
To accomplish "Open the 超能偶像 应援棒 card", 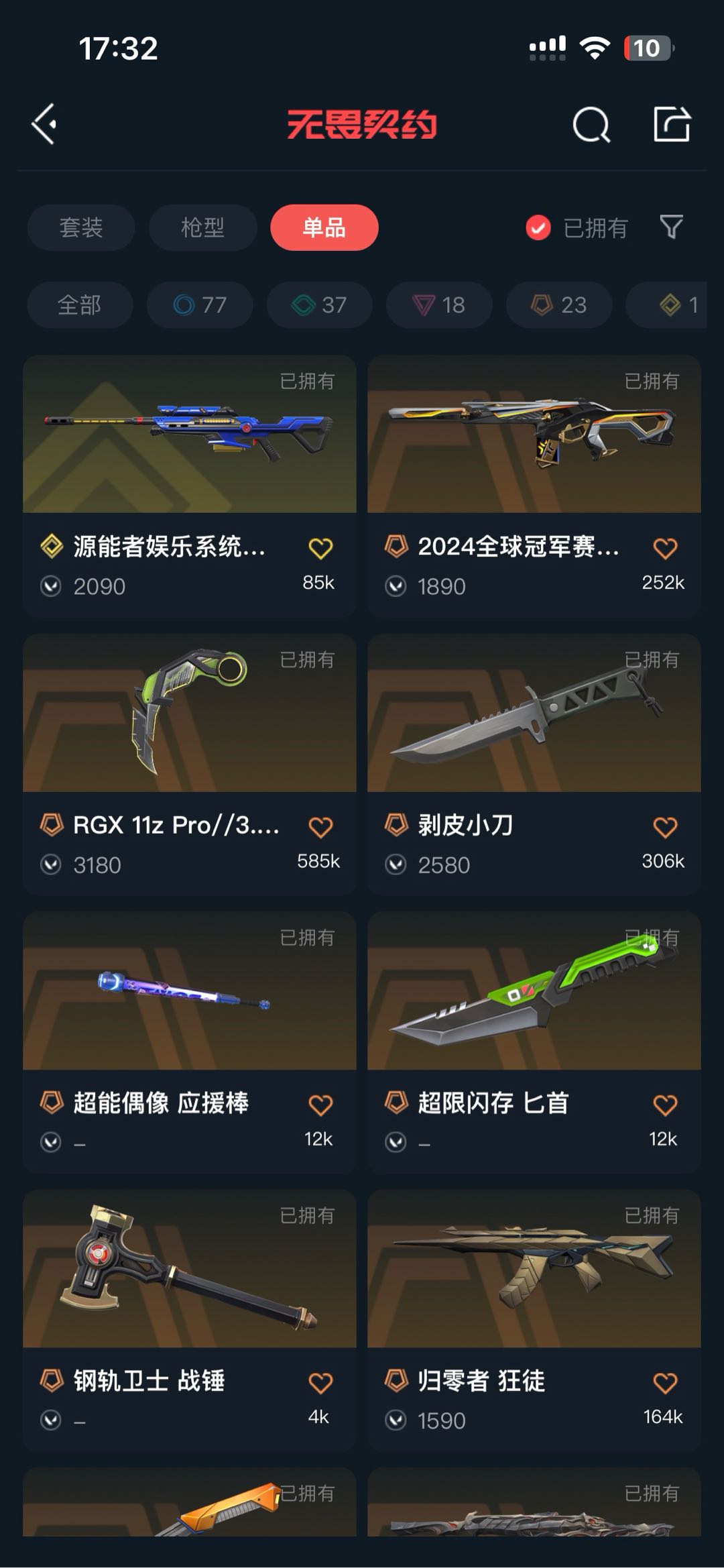I will (190, 1042).
